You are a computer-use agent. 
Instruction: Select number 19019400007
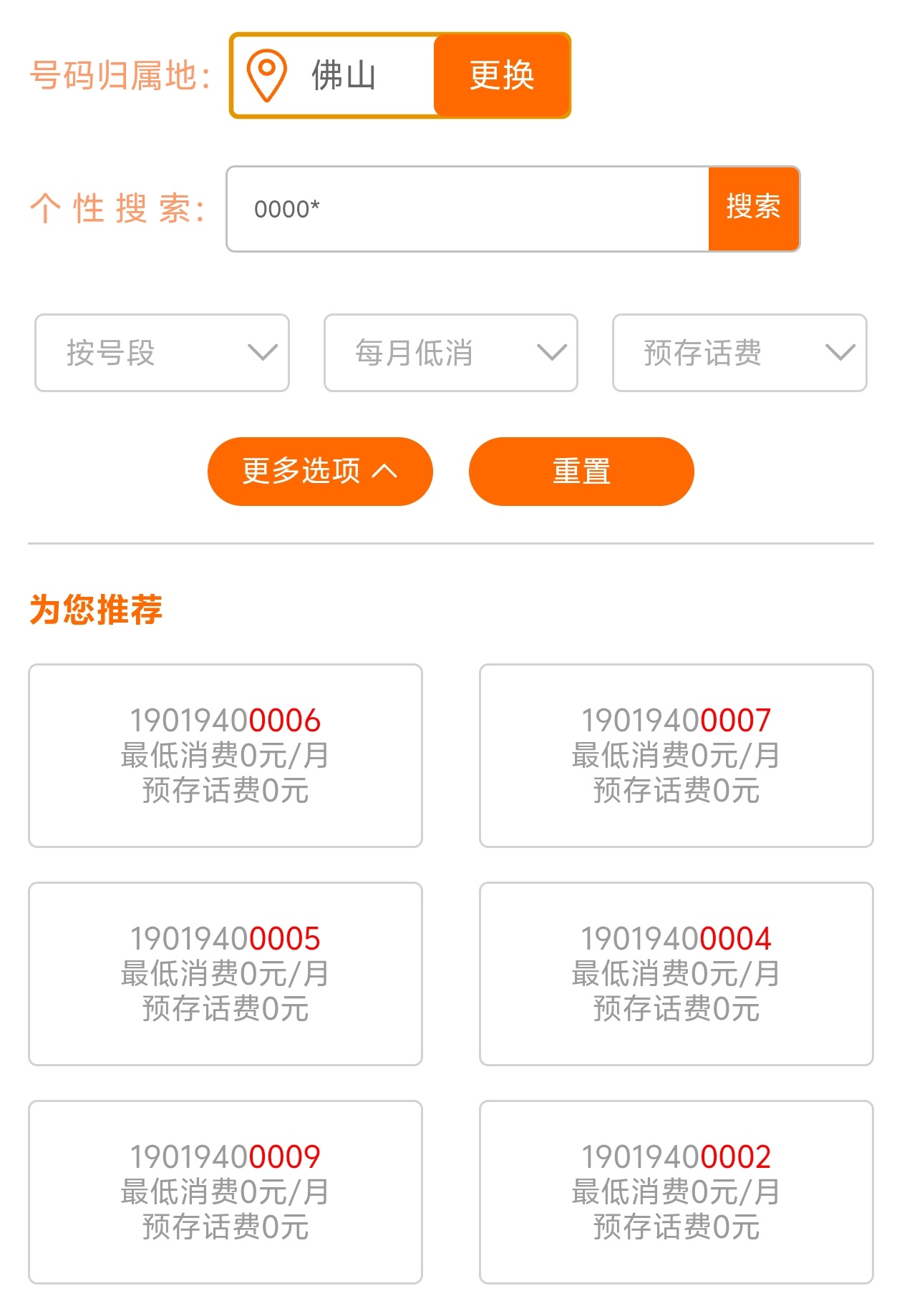pyautogui.click(x=676, y=755)
